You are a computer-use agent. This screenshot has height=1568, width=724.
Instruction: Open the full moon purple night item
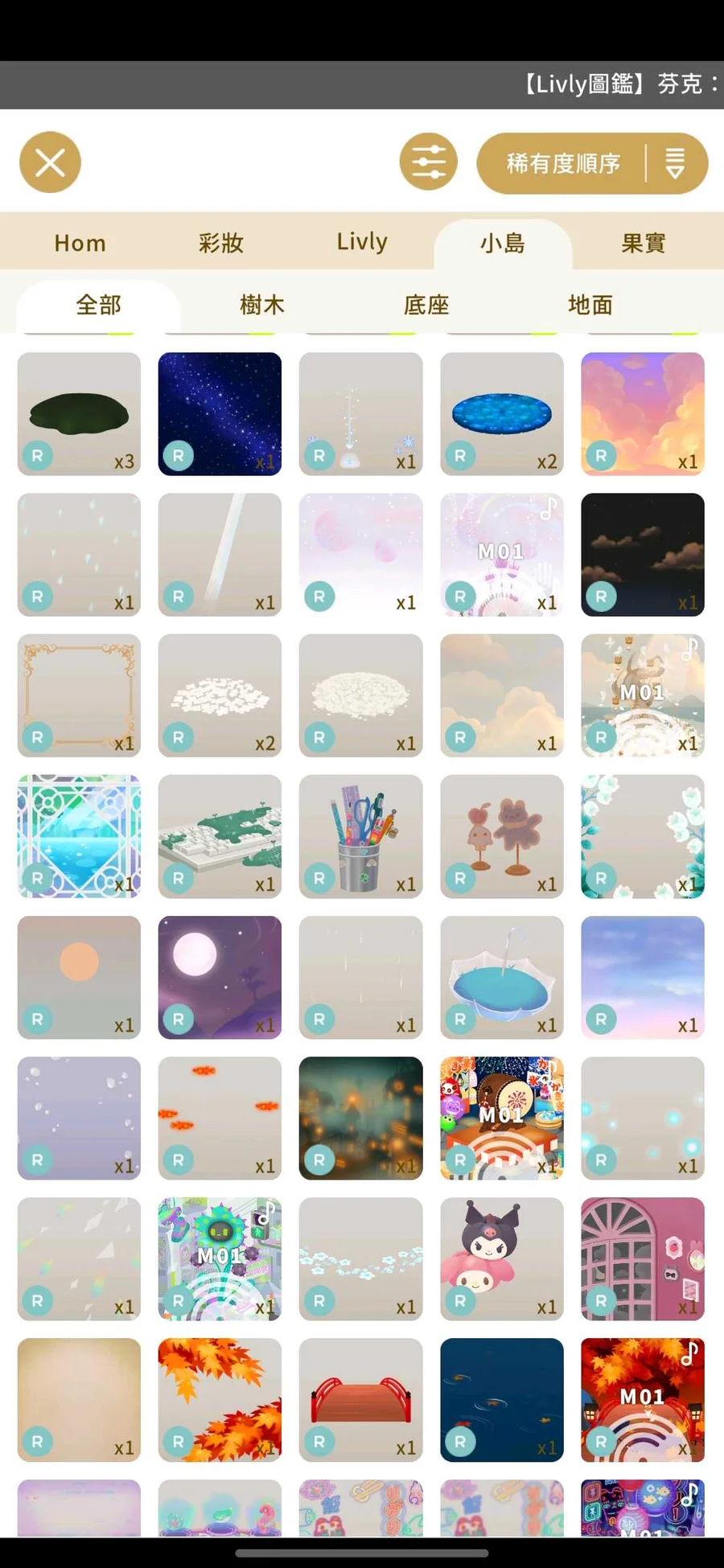pyautogui.click(x=220, y=977)
